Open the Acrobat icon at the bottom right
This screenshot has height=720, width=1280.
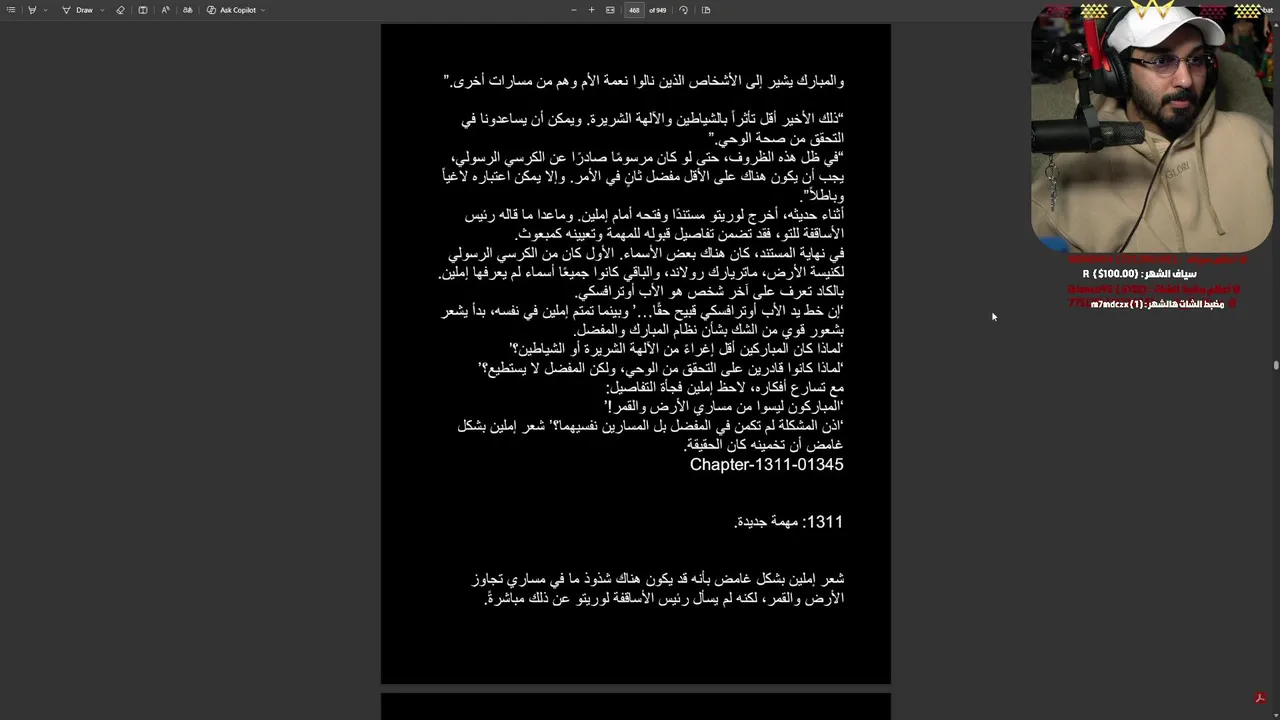[1261, 698]
